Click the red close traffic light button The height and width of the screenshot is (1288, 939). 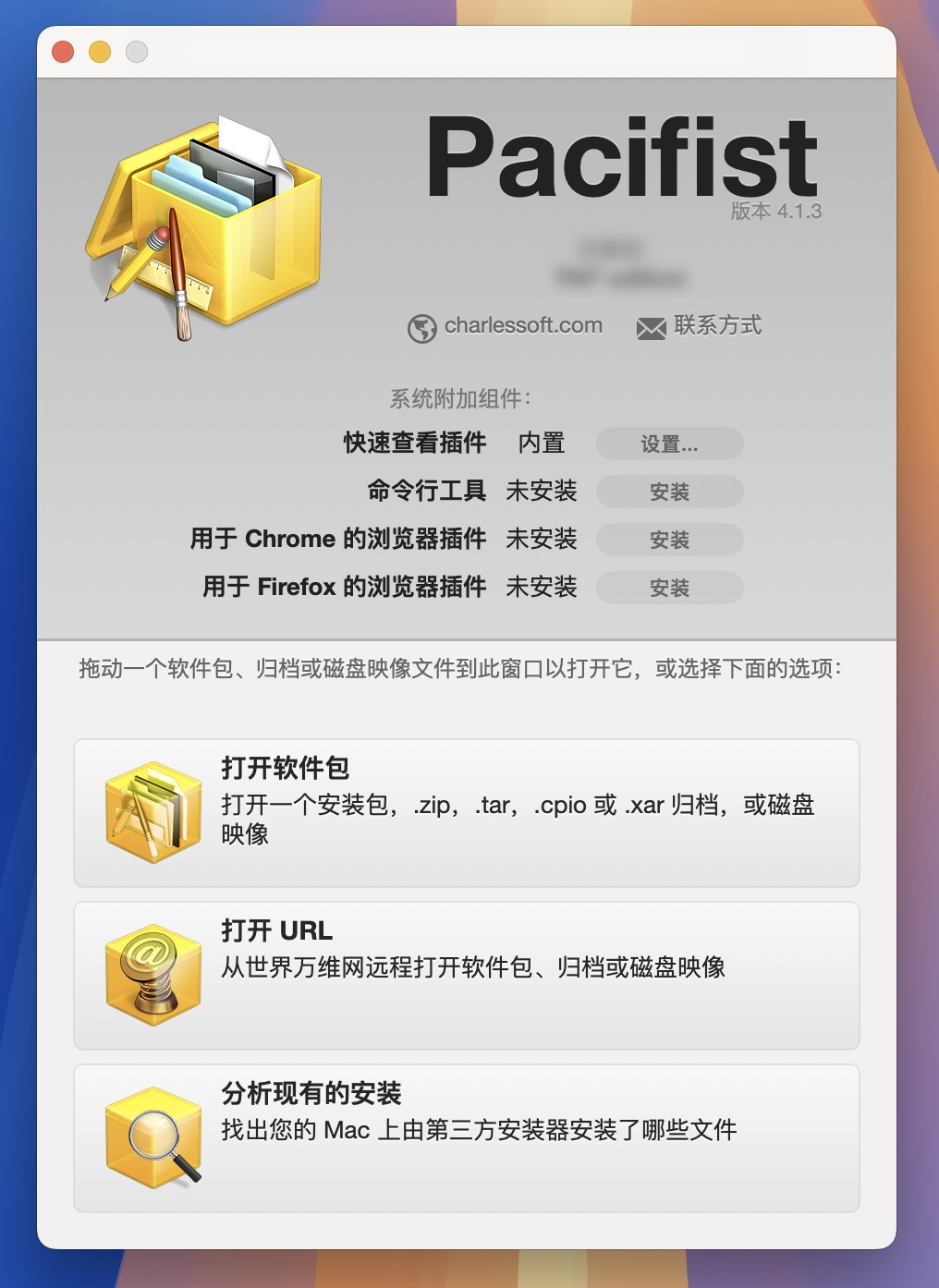click(x=62, y=52)
